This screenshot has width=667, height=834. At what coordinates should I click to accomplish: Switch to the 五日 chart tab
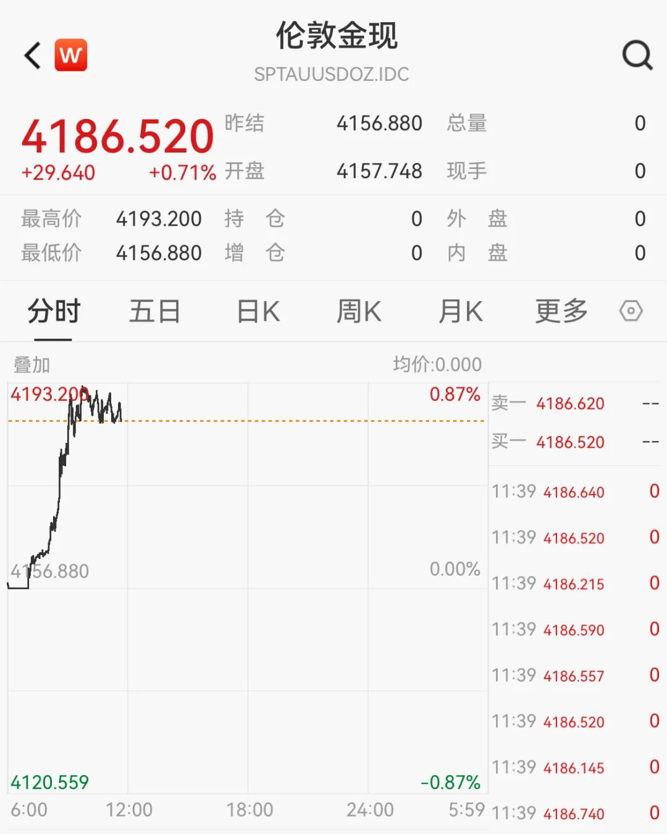[155, 311]
